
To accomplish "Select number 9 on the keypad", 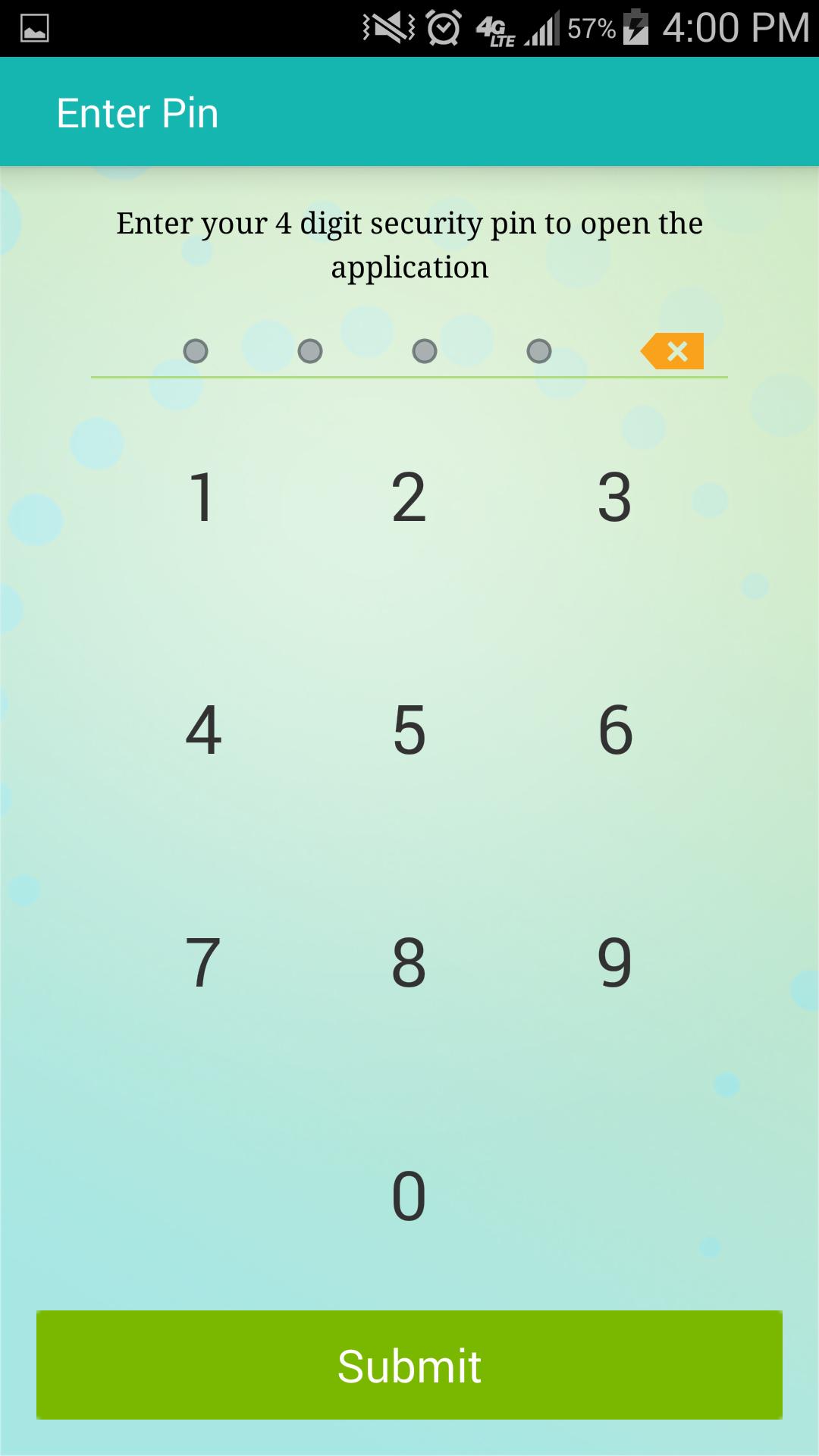I will pyautogui.click(x=614, y=963).
